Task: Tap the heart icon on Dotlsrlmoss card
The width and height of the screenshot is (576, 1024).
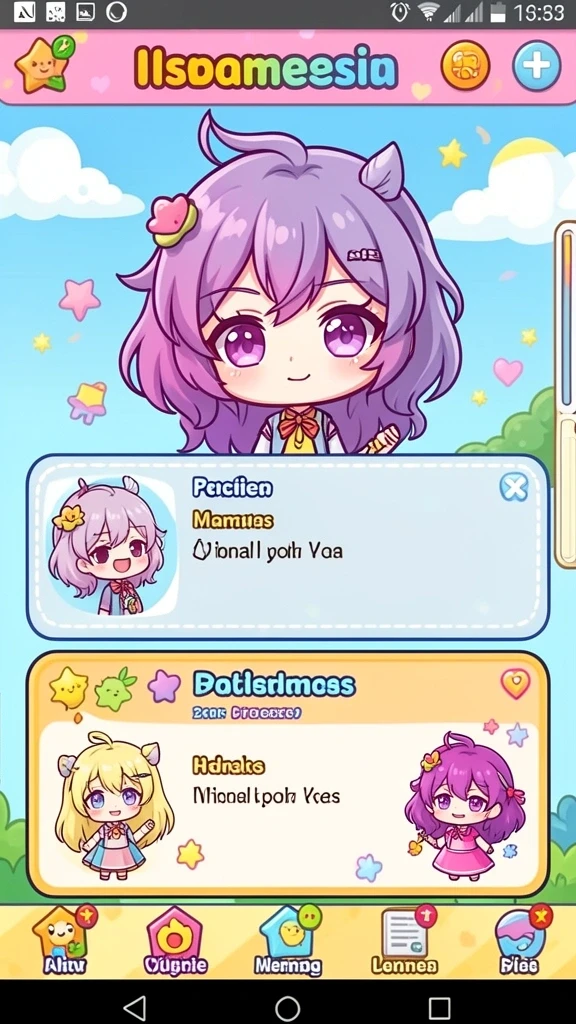Action: (x=515, y=684)
